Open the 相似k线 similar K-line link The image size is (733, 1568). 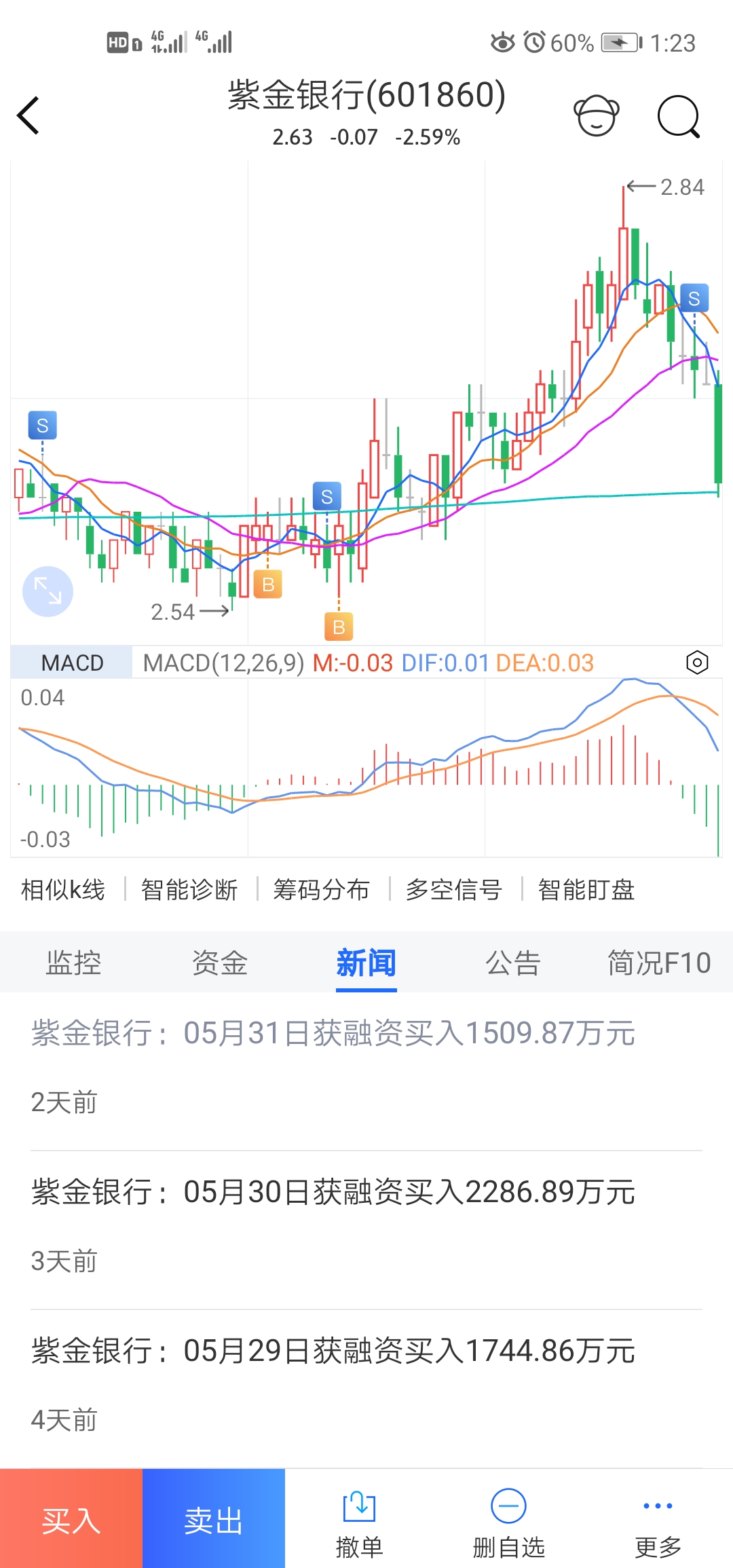point(62,890)
